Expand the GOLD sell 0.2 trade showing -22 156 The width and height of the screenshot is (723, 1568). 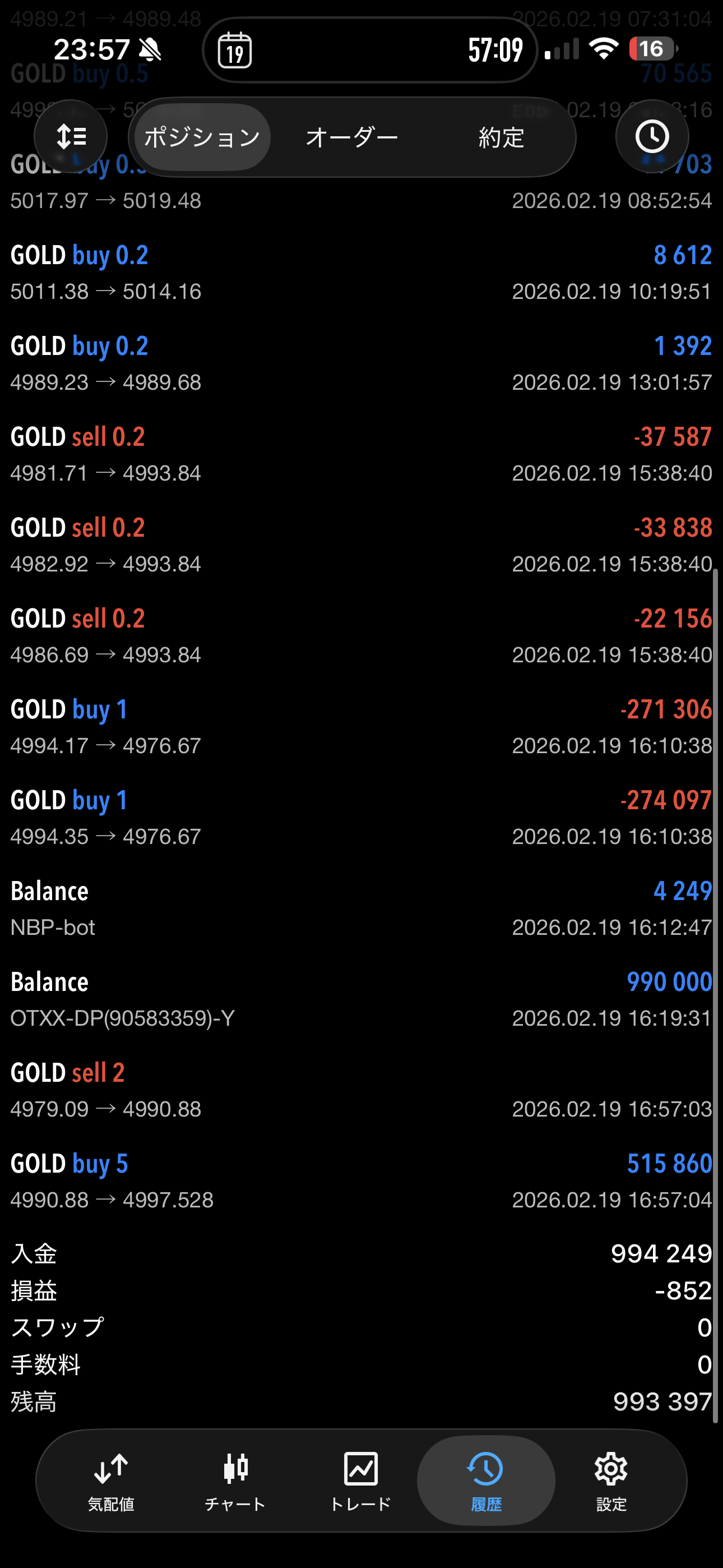tap(361, 636)
